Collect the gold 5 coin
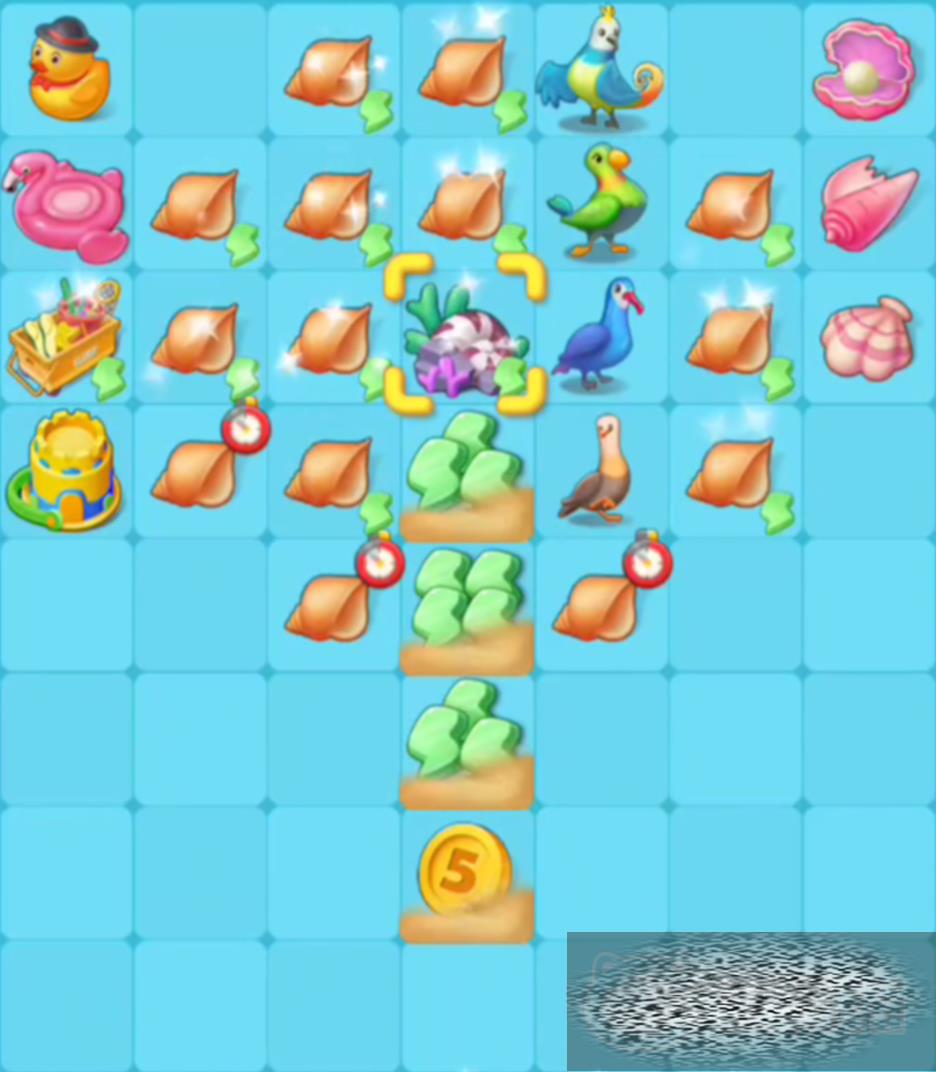 [464, 872]
